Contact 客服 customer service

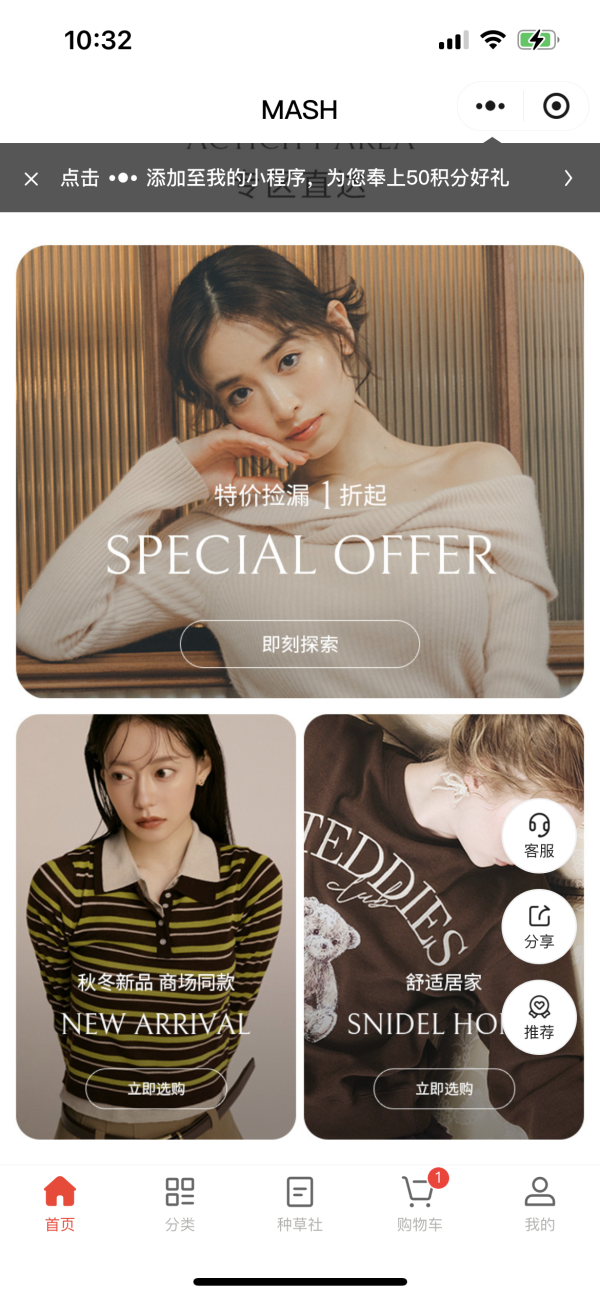tap(539, 836)
